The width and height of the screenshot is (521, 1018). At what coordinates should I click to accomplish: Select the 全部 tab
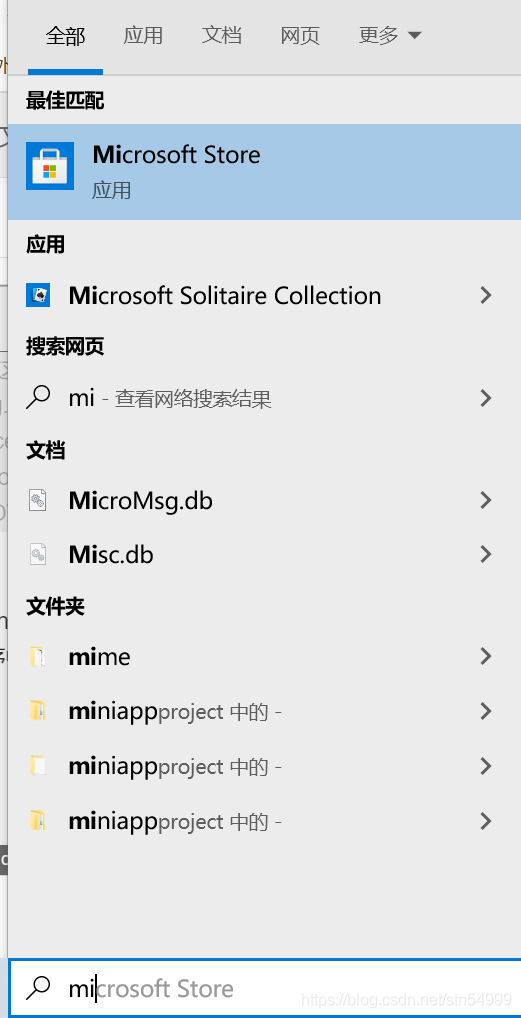(x=66, y=36)
